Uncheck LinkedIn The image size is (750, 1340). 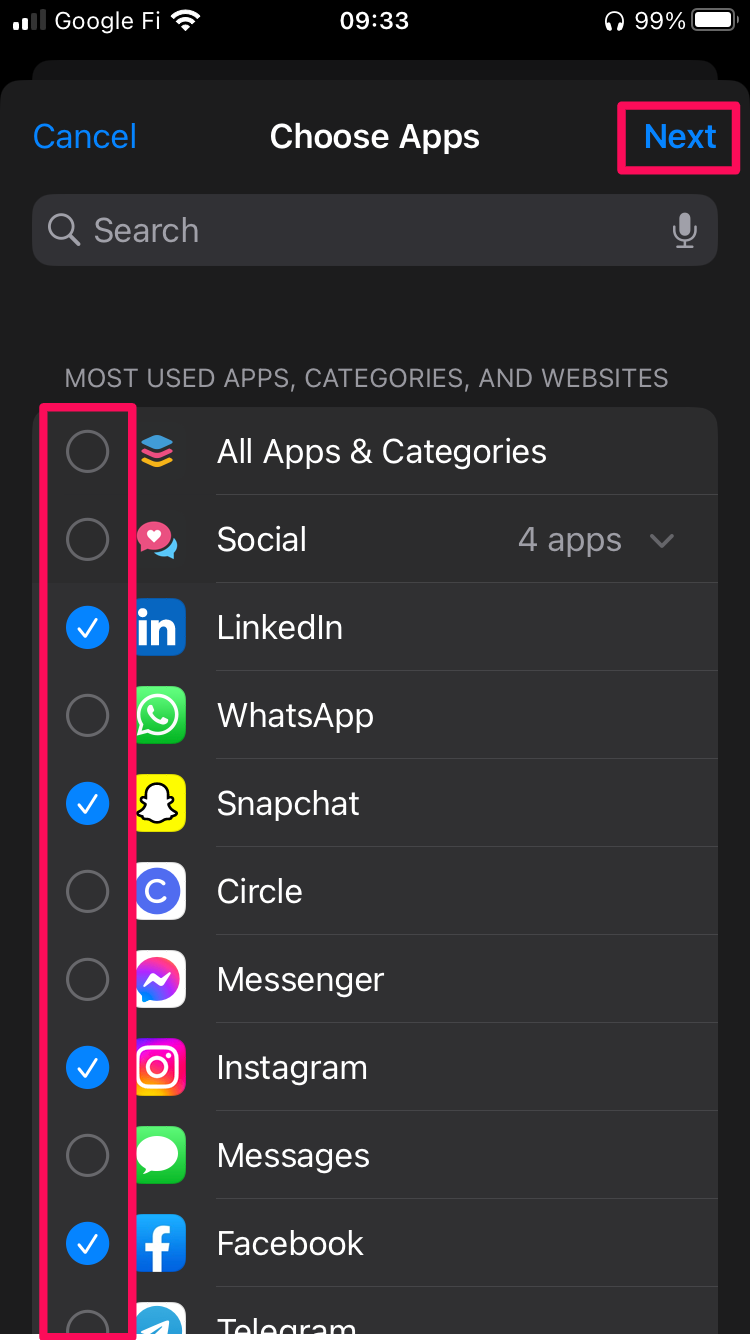click(x=87, y=628)
